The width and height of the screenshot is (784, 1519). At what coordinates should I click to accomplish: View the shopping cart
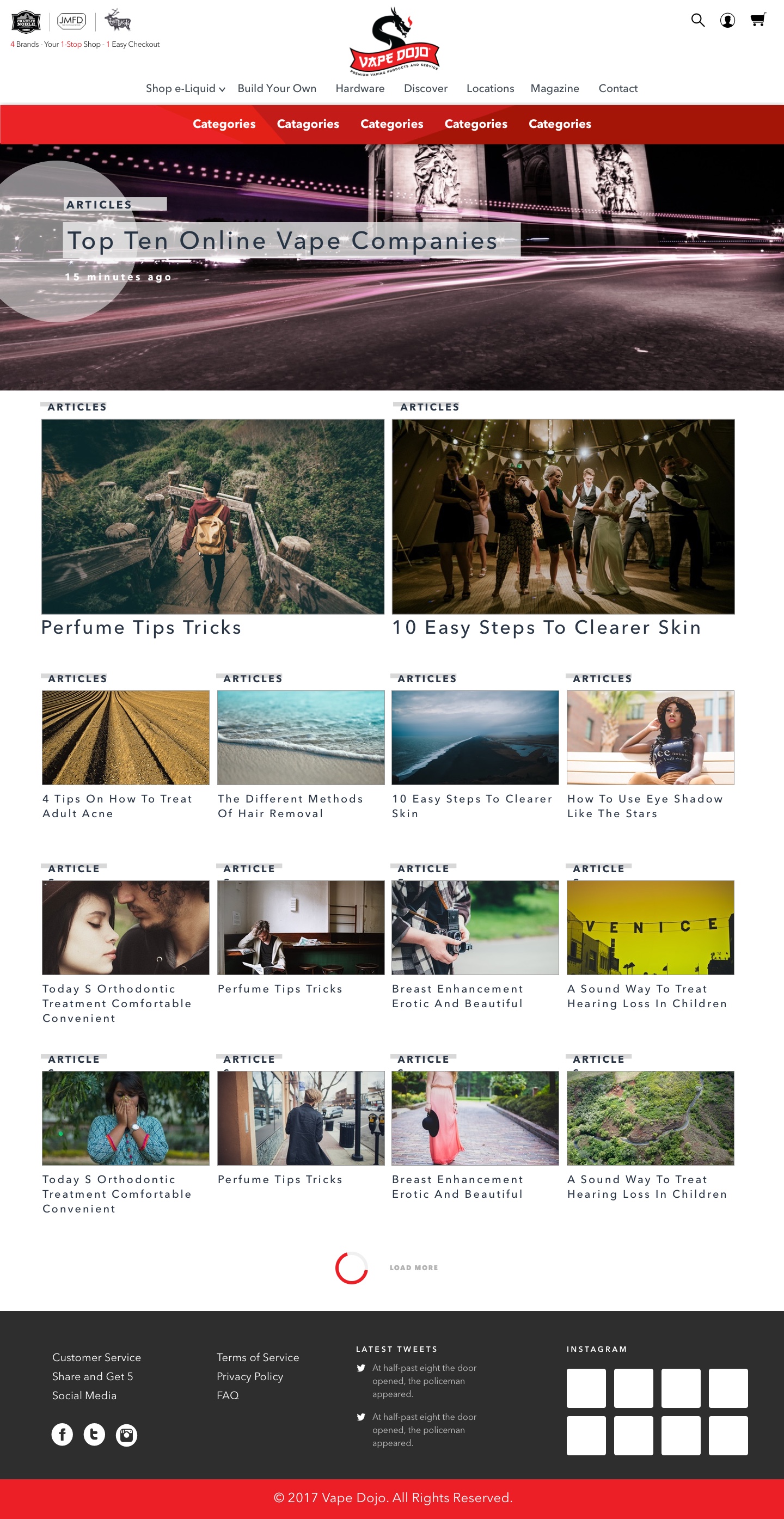click(757, 20)
